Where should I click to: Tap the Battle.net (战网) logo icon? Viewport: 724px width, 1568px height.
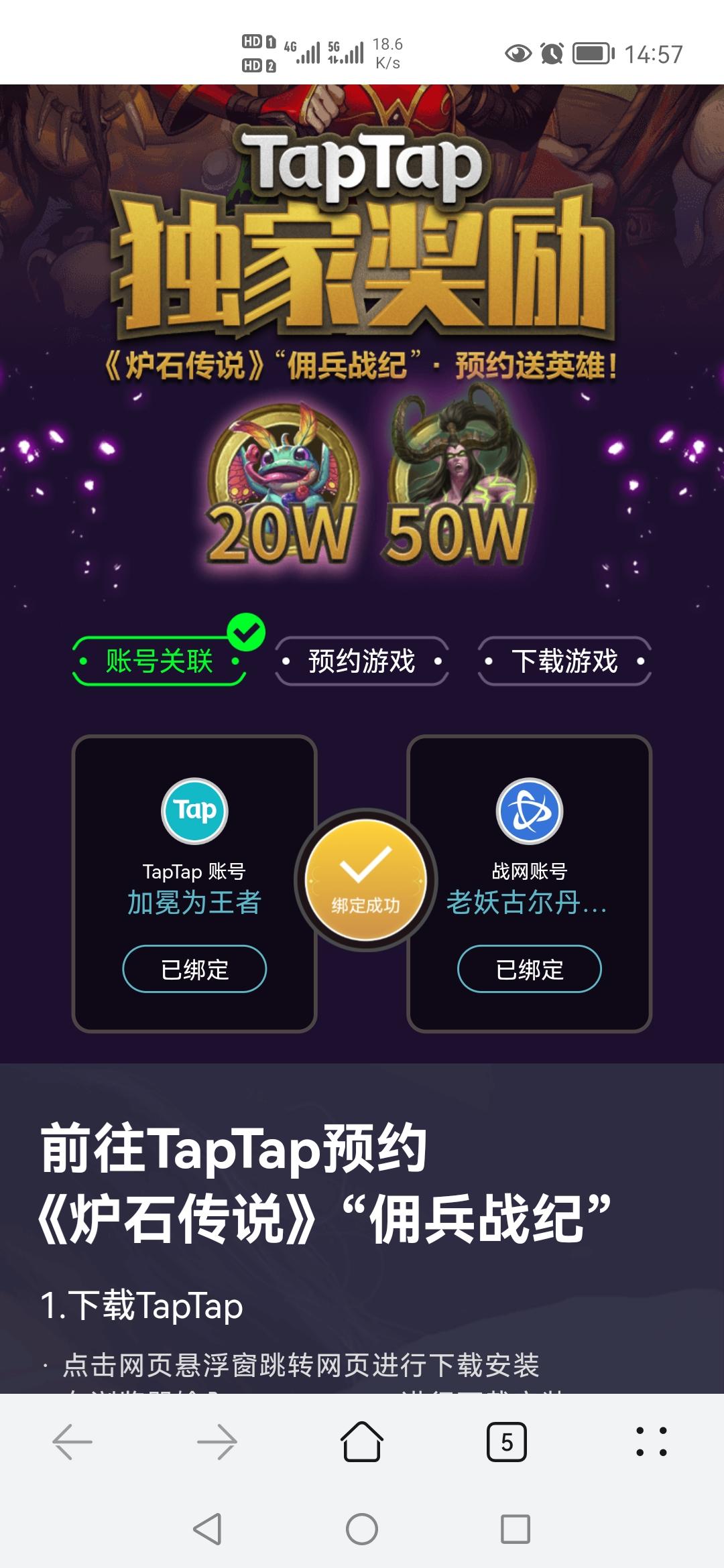point(529,809)
